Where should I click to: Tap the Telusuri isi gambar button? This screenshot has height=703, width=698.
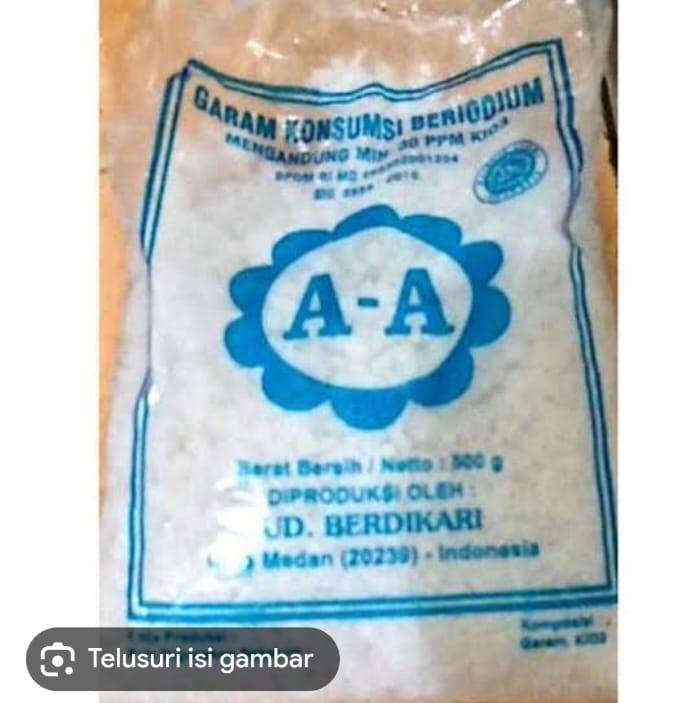pyautogui.click(x=182, y=659)
